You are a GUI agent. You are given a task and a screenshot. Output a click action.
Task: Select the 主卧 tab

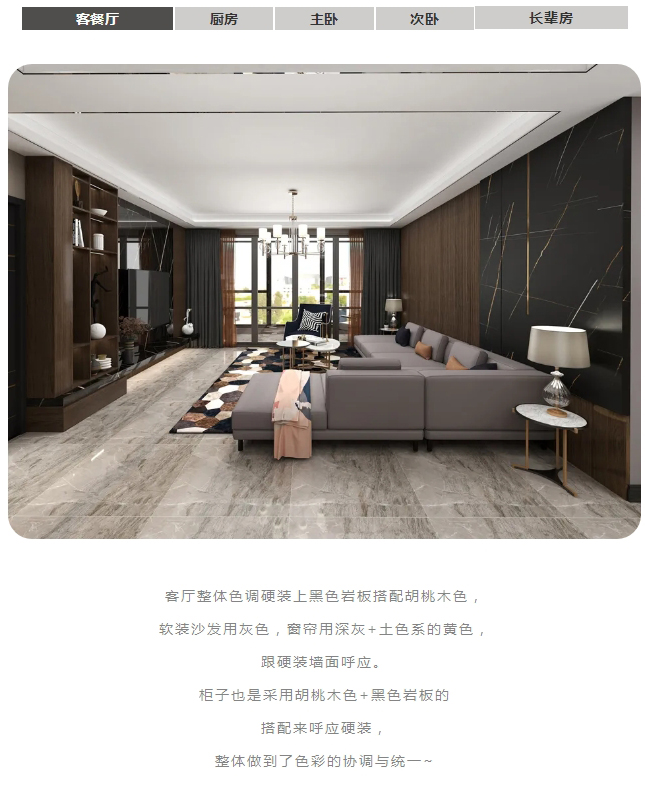324,19
